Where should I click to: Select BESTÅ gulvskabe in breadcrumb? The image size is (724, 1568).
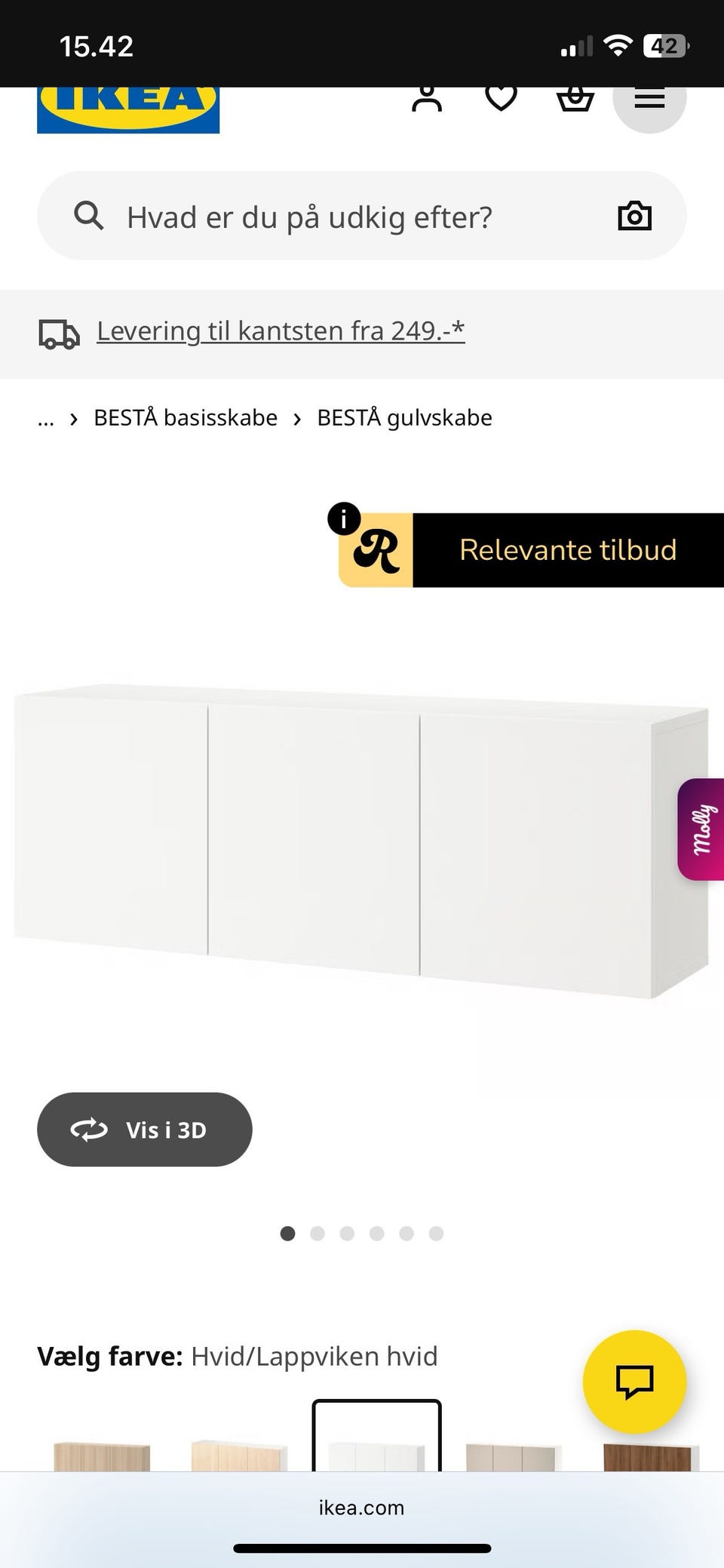(x=404, y=417)
